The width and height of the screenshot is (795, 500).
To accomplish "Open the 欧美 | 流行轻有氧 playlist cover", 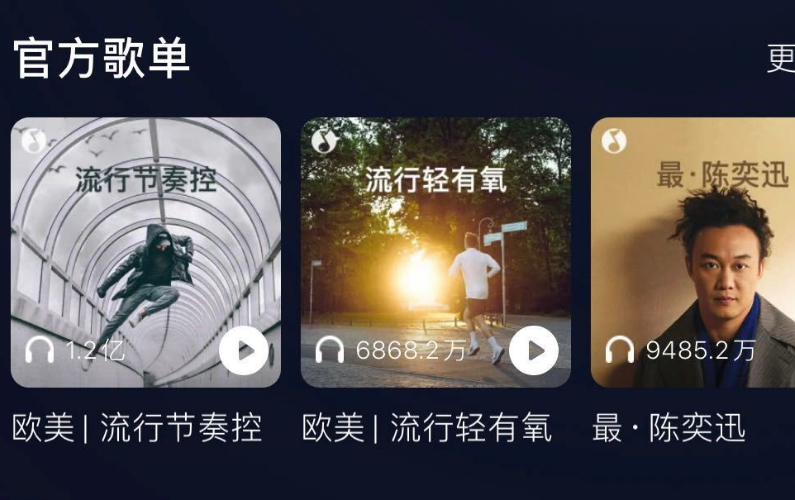I will [436, 240].
